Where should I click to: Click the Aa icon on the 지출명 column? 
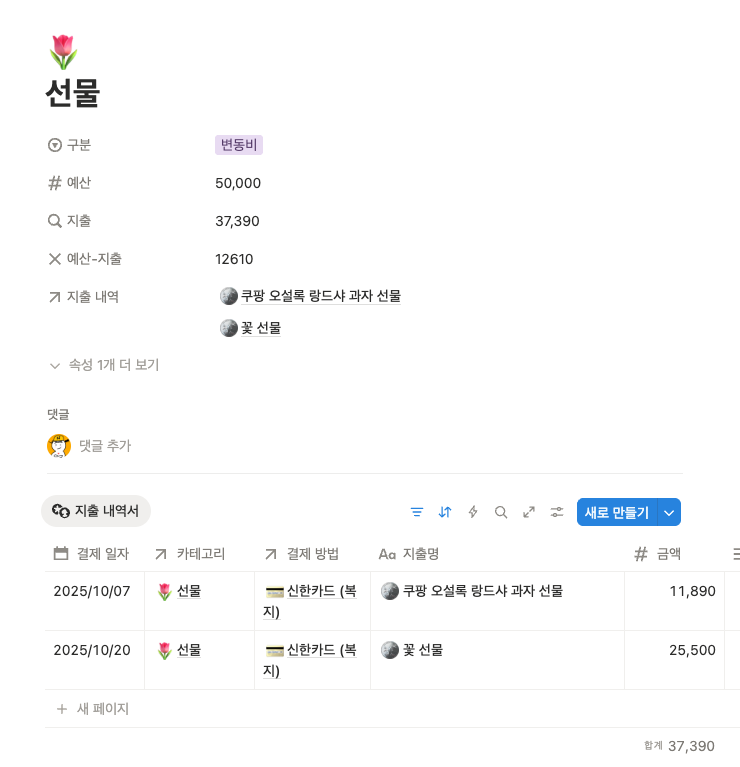tap(387, 553)
